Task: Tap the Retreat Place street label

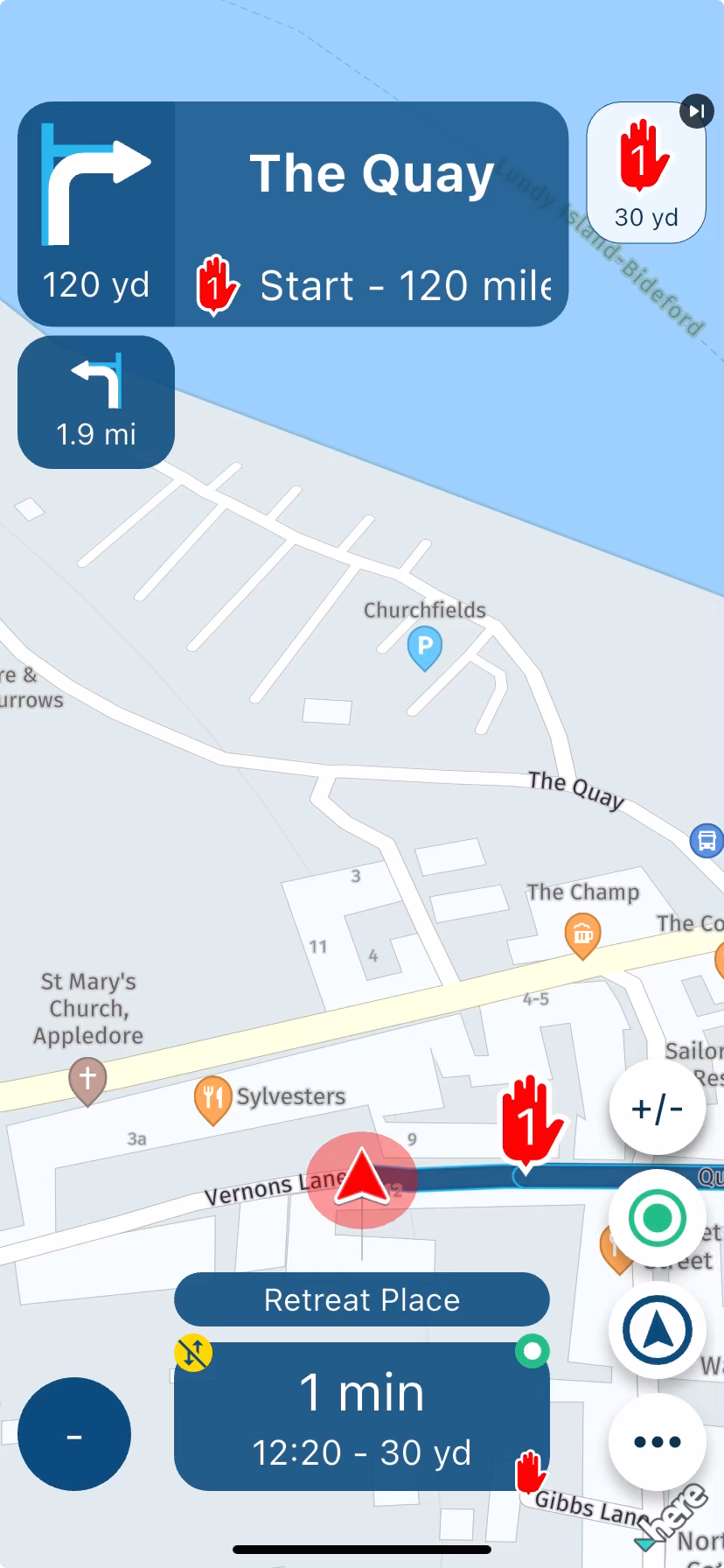Action: click(x=362, y=1299)
